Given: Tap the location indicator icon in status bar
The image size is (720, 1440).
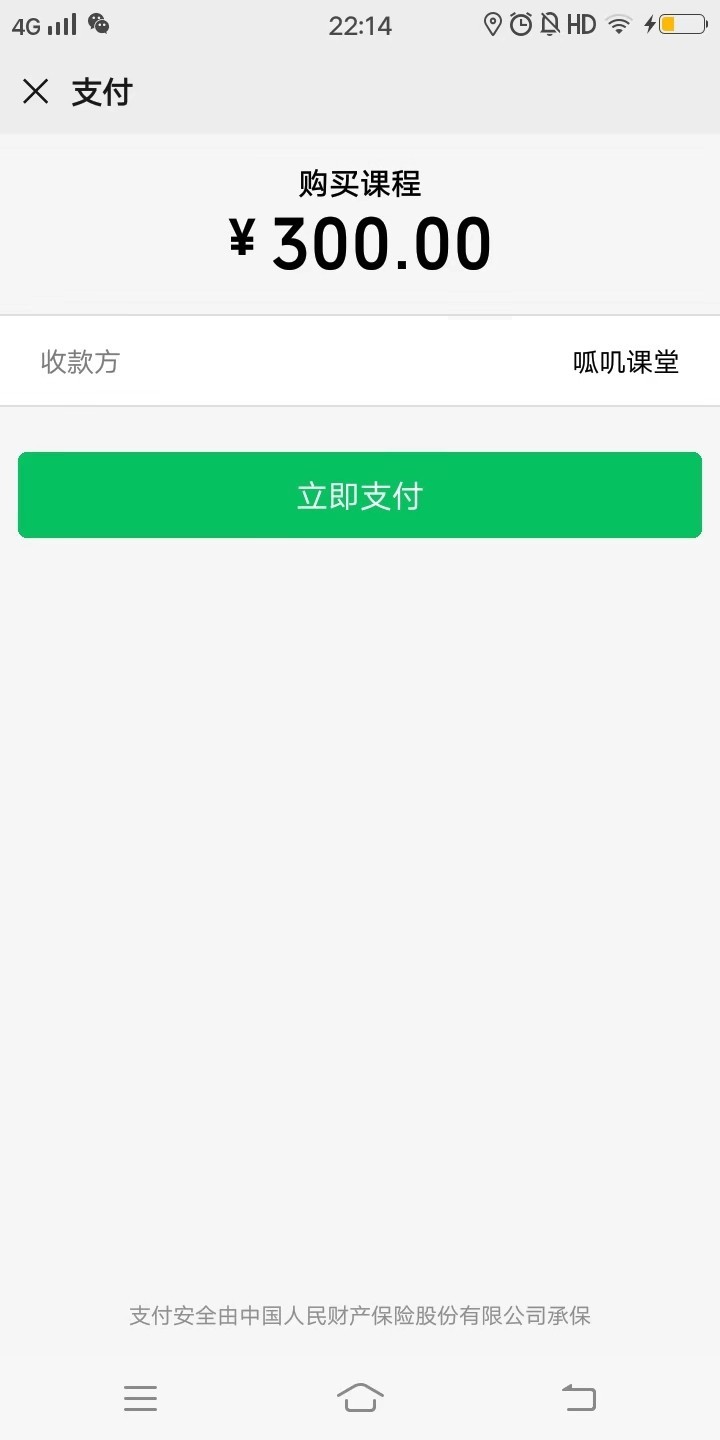Looking at the screenshot, I should point(492,23).
